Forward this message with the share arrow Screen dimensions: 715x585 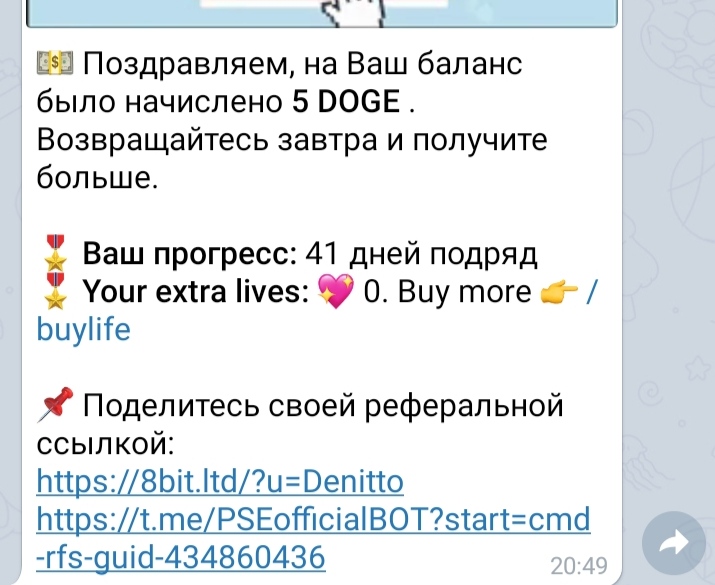674,543
